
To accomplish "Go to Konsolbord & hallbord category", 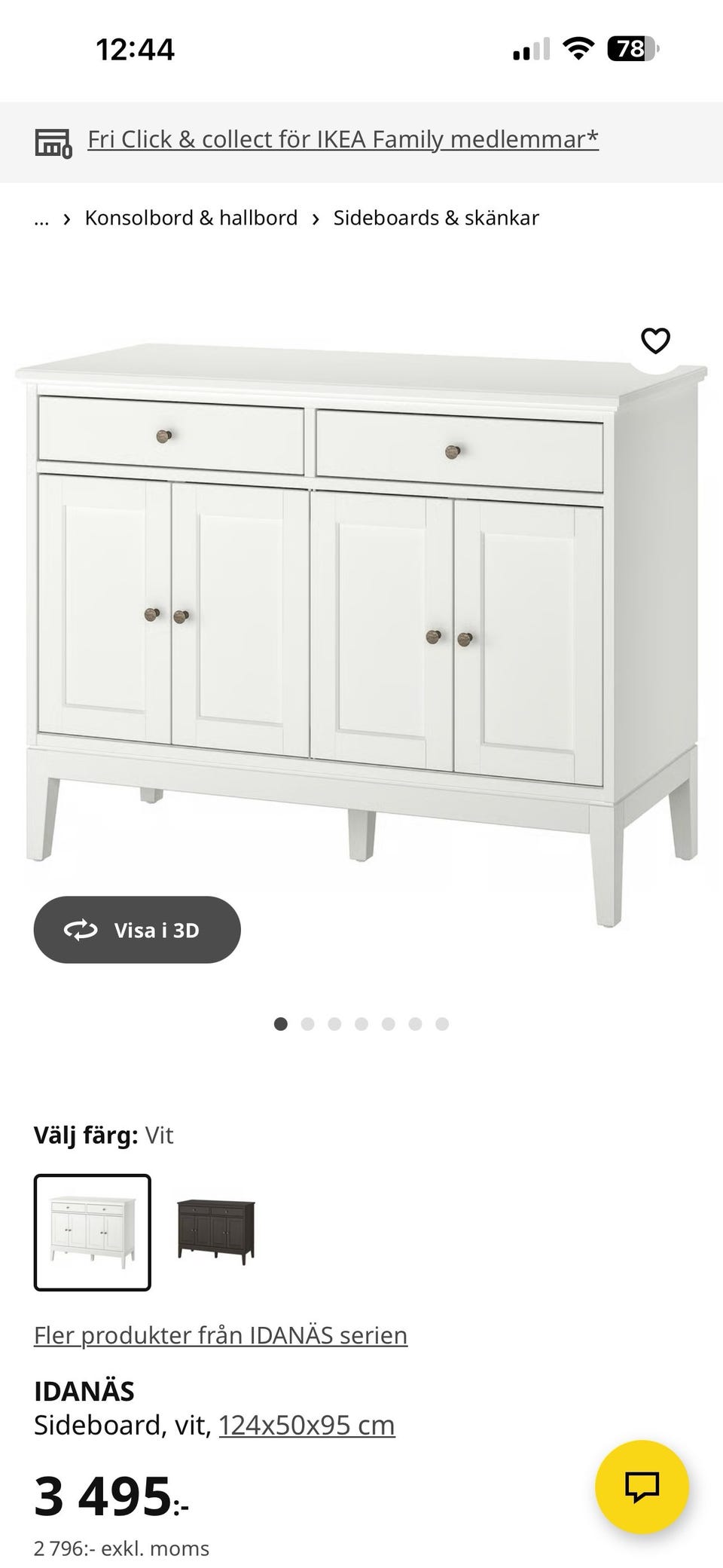I will point(191,219).
